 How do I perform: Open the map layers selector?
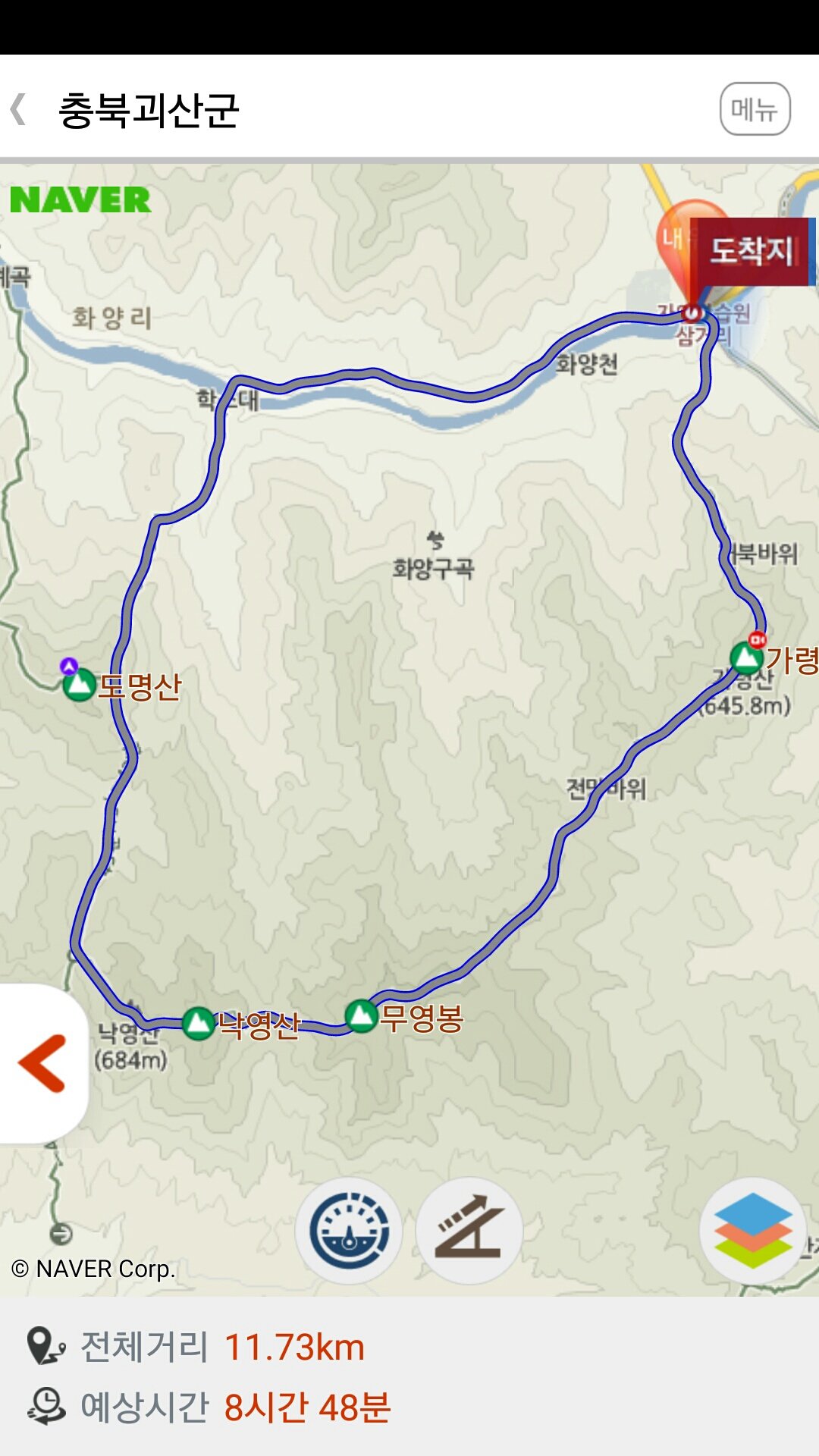coord(752,1230)
